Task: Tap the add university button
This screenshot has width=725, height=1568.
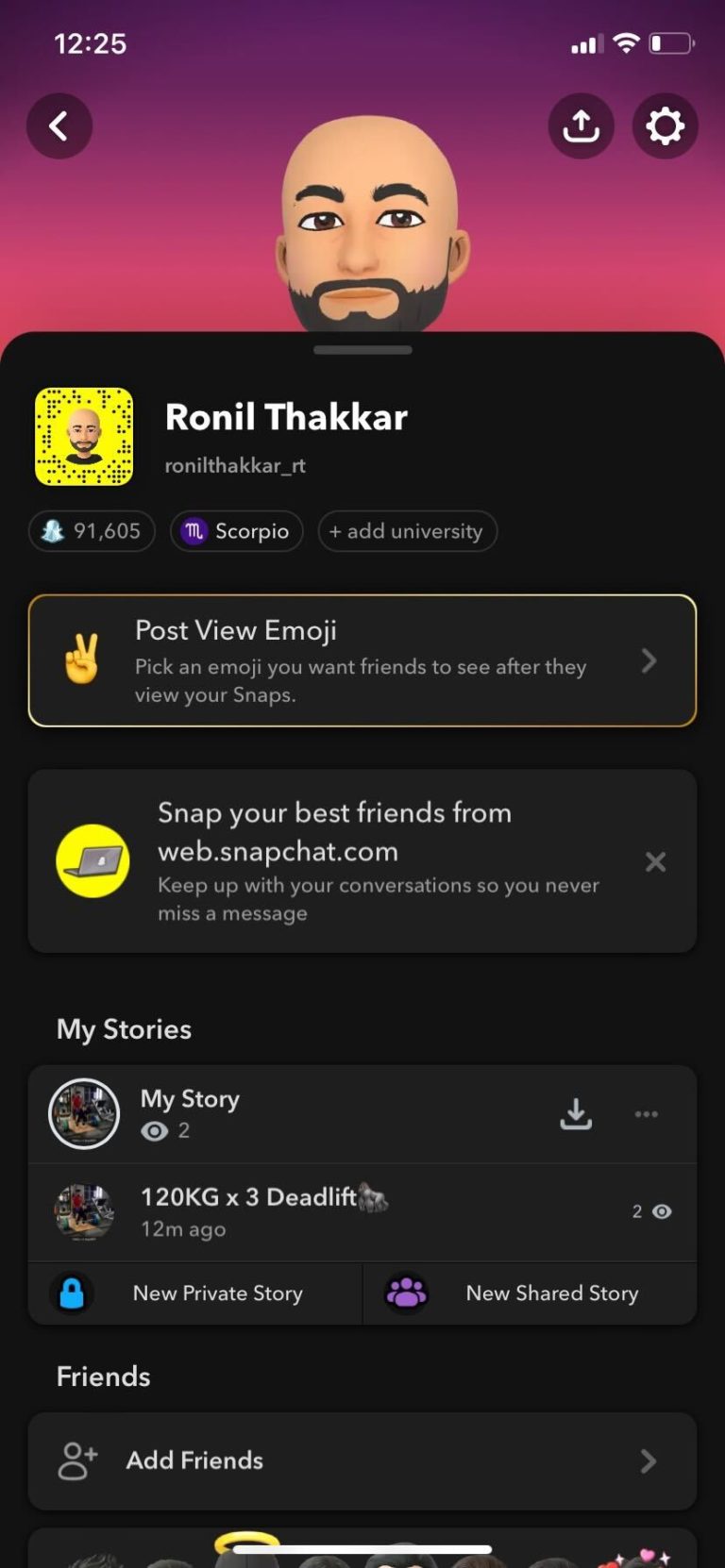Action: (x=407, y=531)
